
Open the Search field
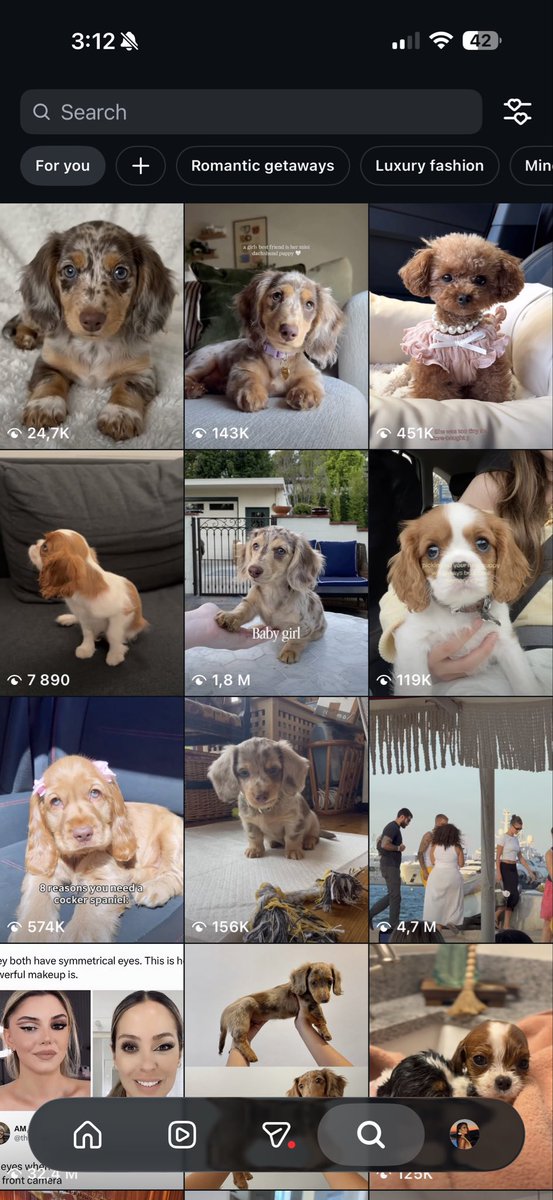coord(251,112)
